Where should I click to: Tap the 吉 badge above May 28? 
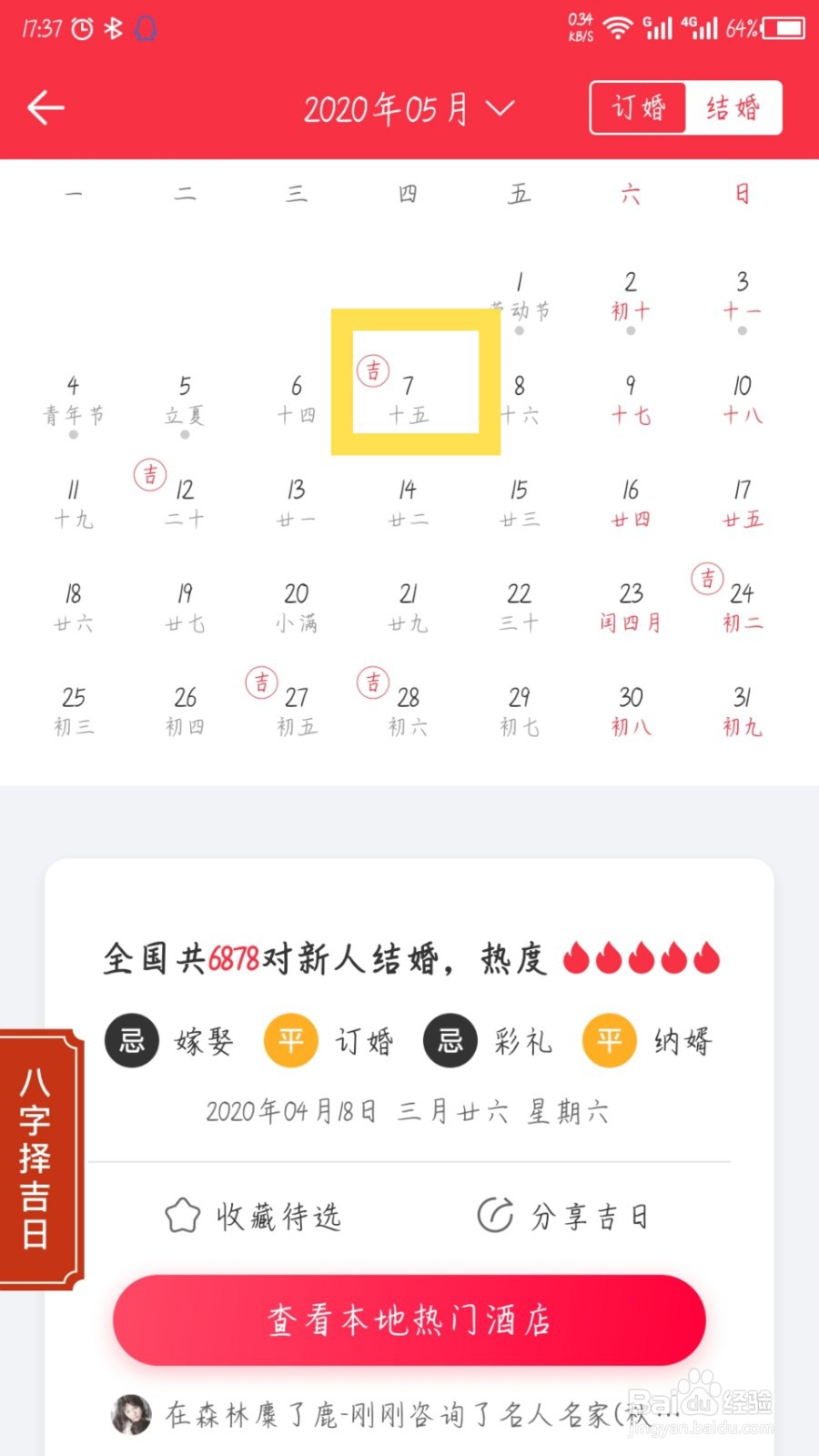[373, 682]
